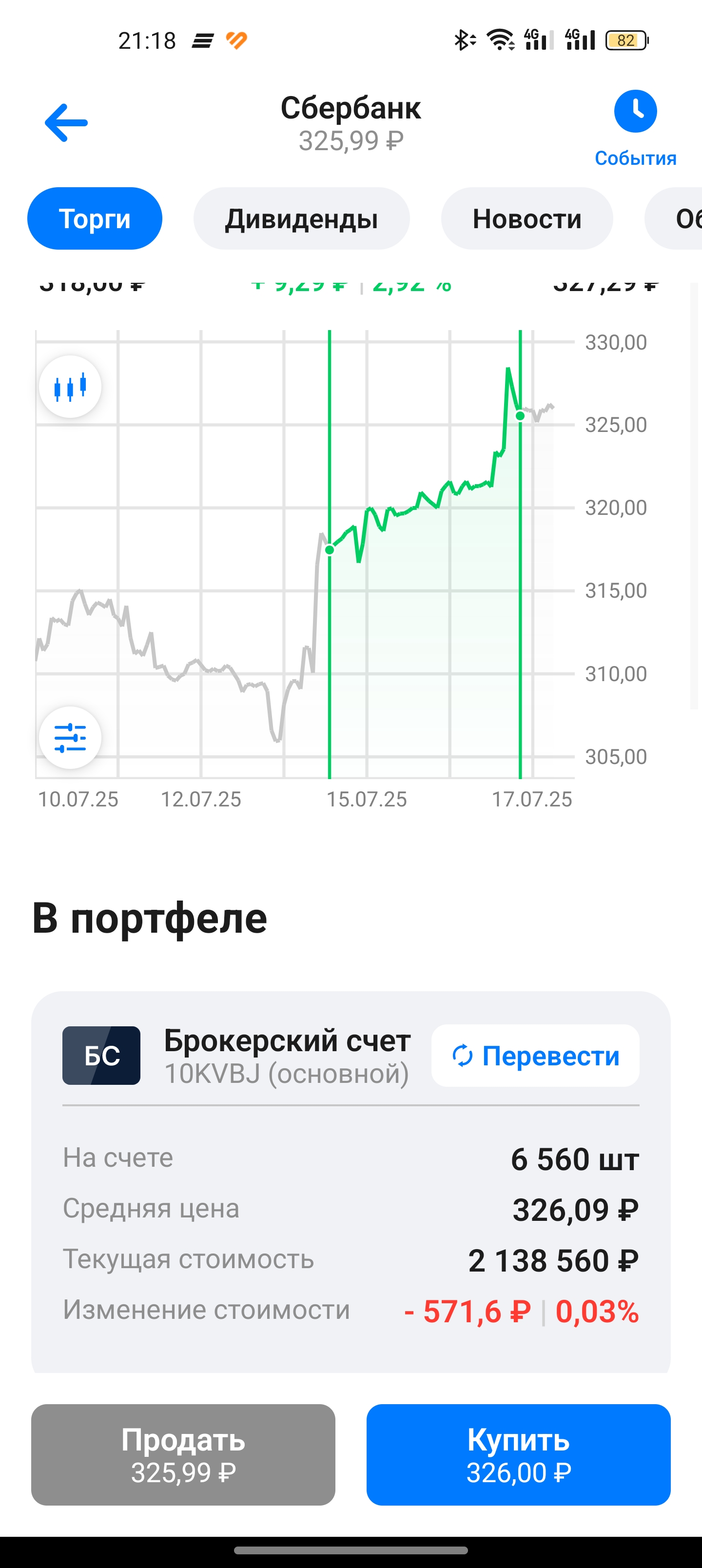The width and height of the screenshot is (702, 1568).
Task: Select the Торги tab
Action: 95,218
